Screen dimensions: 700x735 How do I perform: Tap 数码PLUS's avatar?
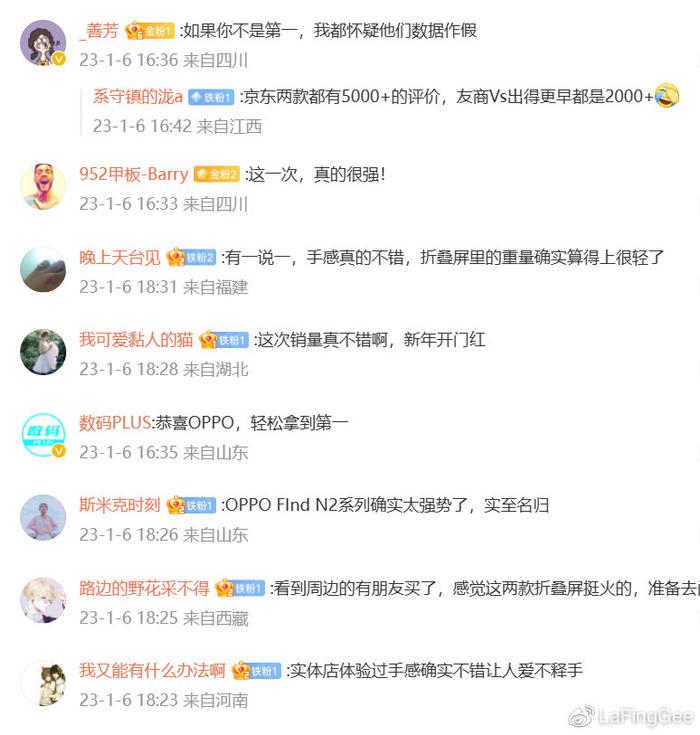coord(43,434)
